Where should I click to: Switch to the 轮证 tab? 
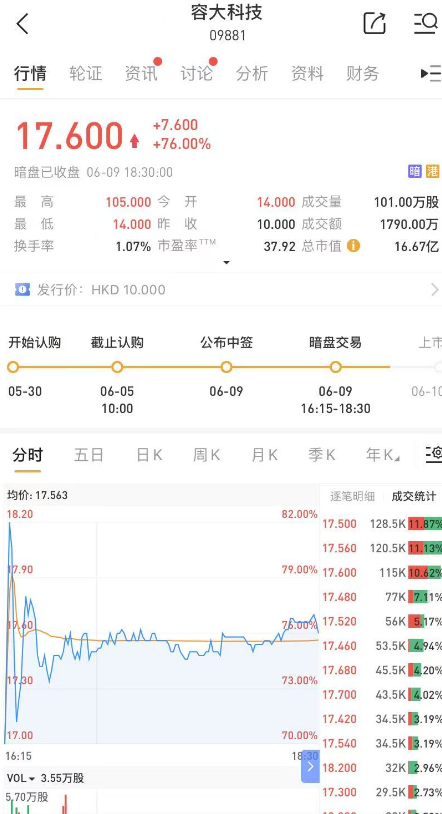pos(86,74)
